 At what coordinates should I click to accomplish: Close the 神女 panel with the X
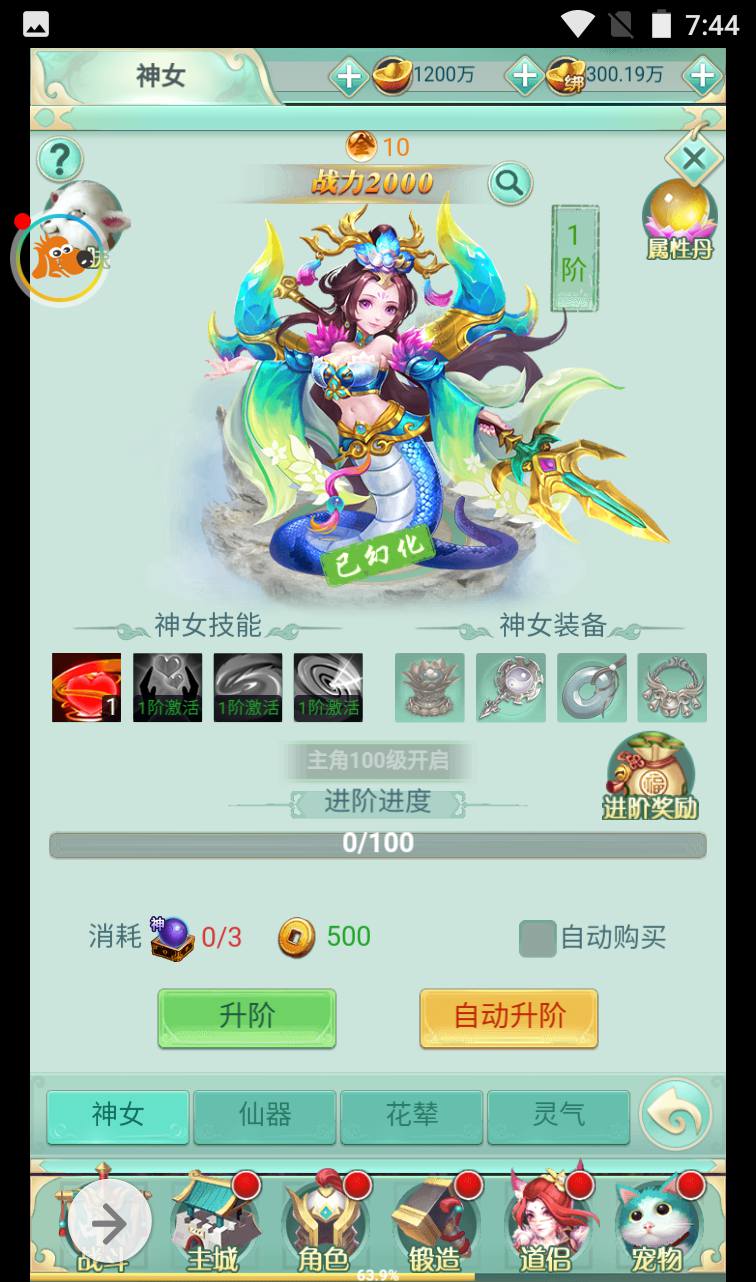693,158
